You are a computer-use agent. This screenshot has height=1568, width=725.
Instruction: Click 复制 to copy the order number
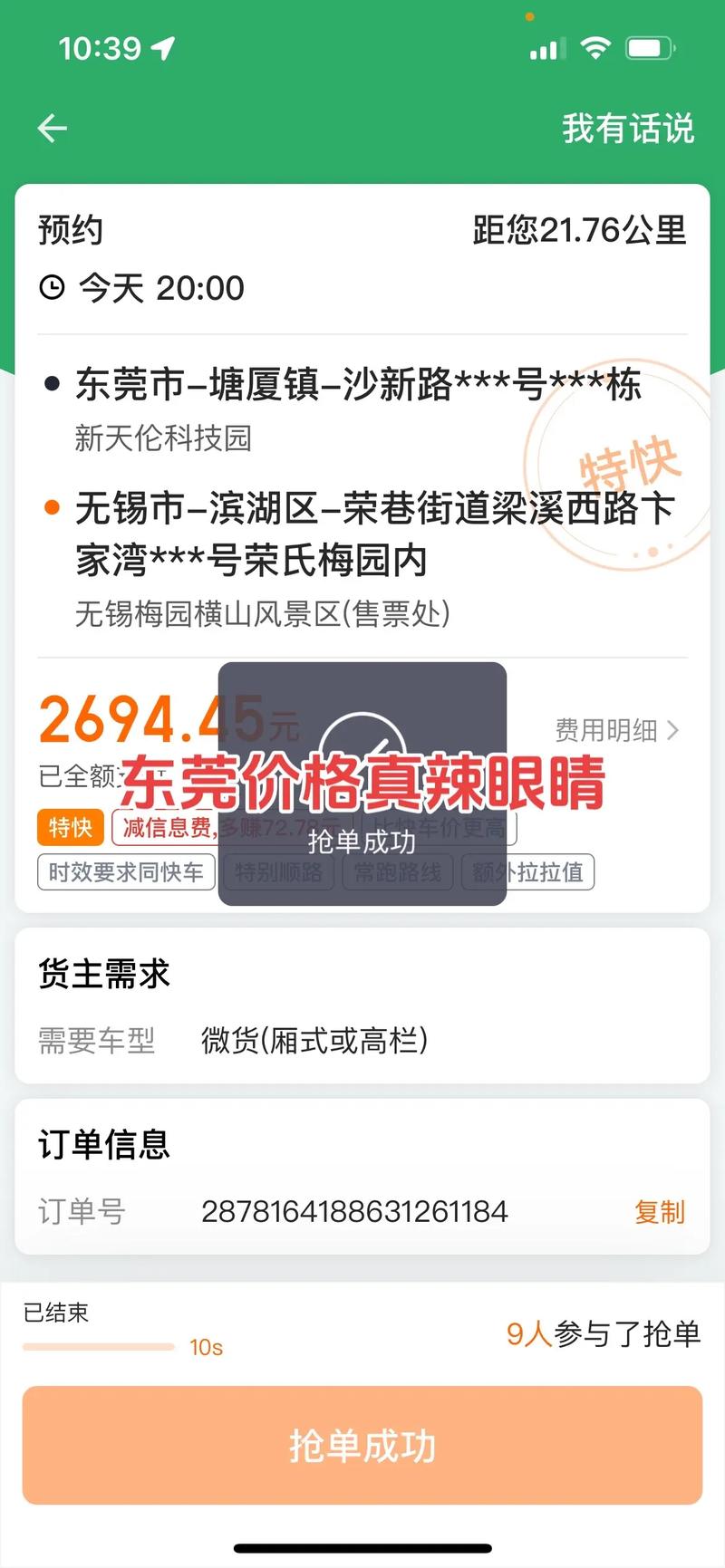[660, 1211]
